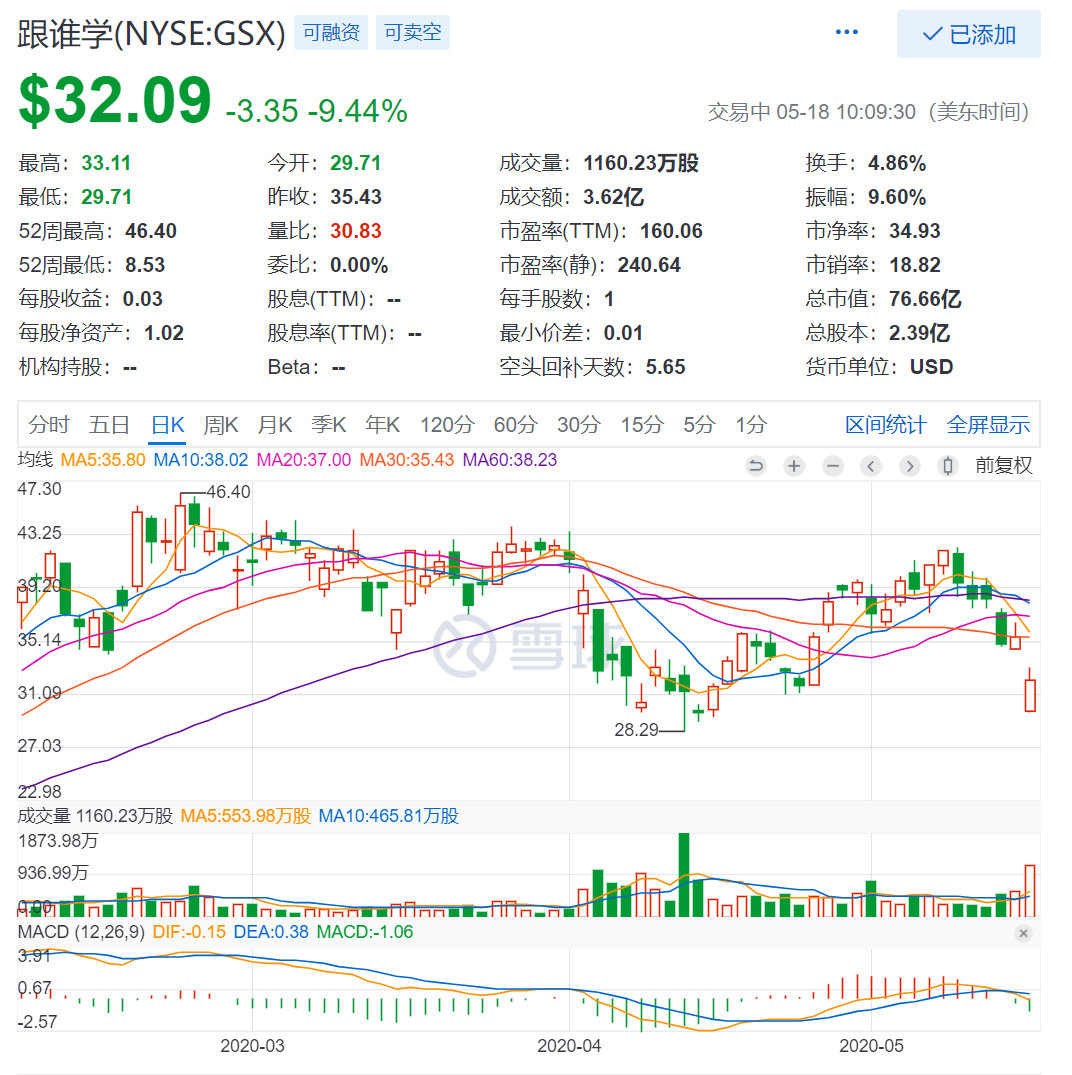Switch to the 120分 interval tab
The width and height of the screenshot is (1072, 1075).
click(x=446, y=425)
